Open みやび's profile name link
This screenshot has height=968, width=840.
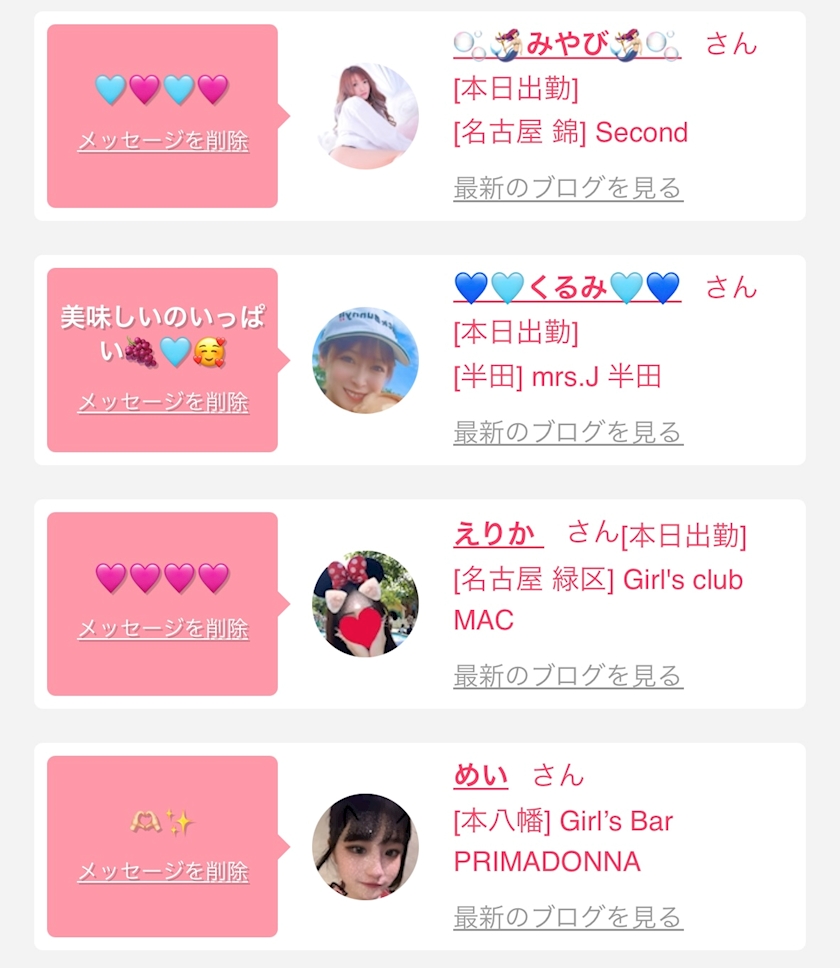click(x=566, y=44)
